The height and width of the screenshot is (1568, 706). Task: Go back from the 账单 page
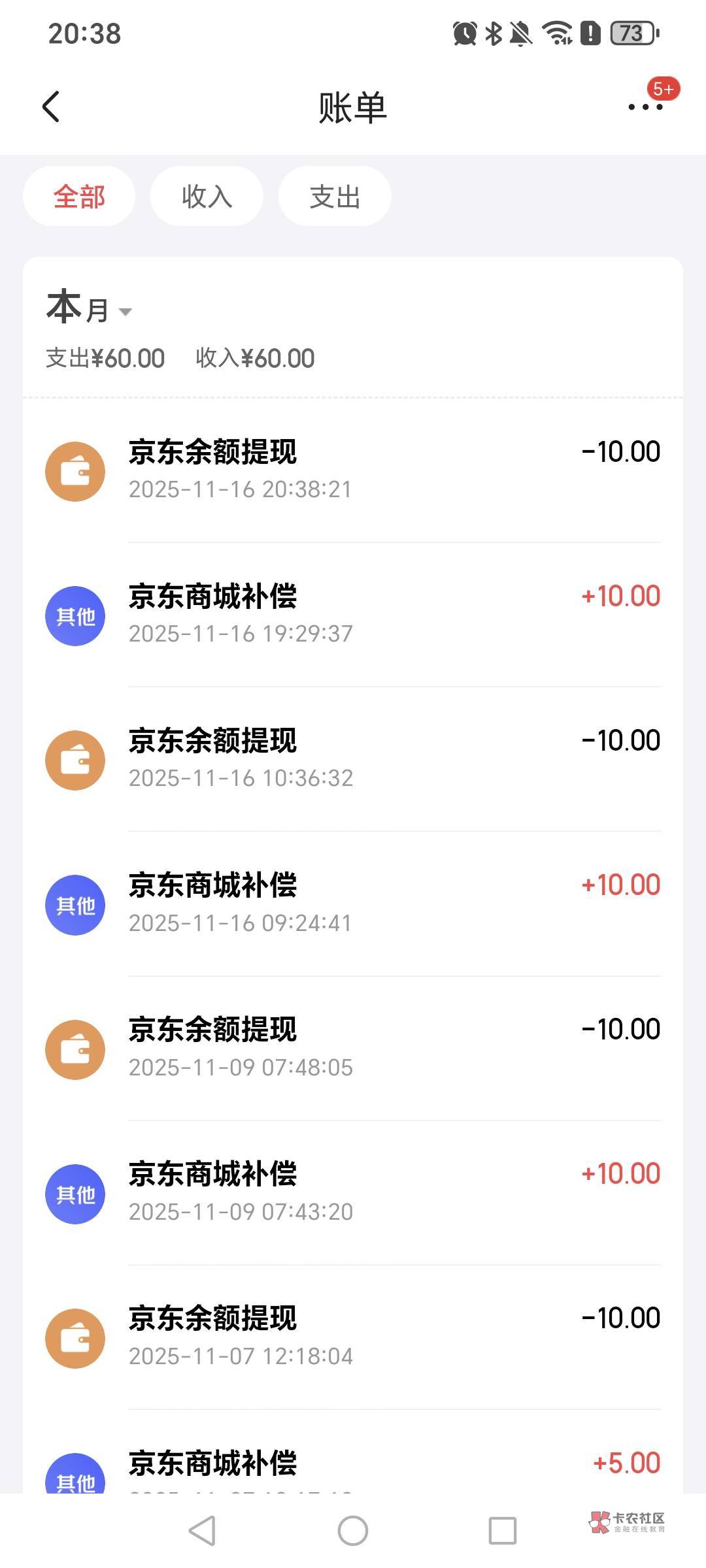pyautogui.click(x=51, y=106)
